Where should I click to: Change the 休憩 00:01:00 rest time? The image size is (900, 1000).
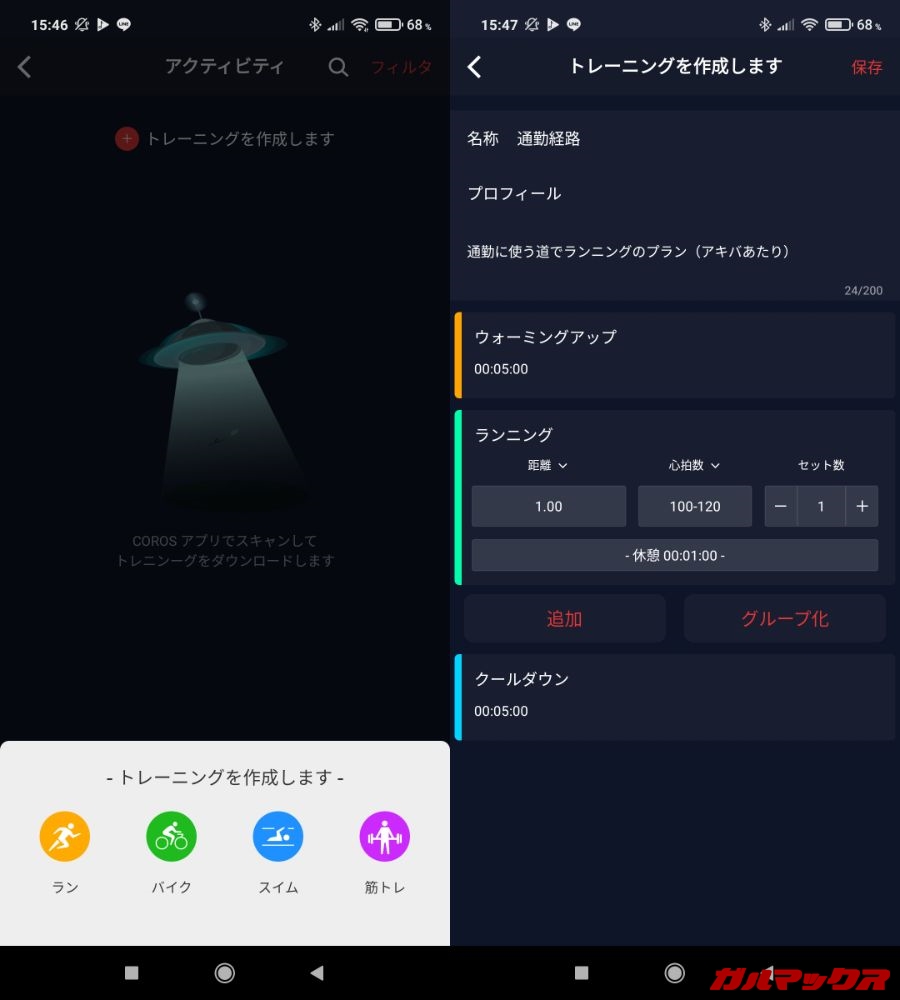tap(675, 555)
